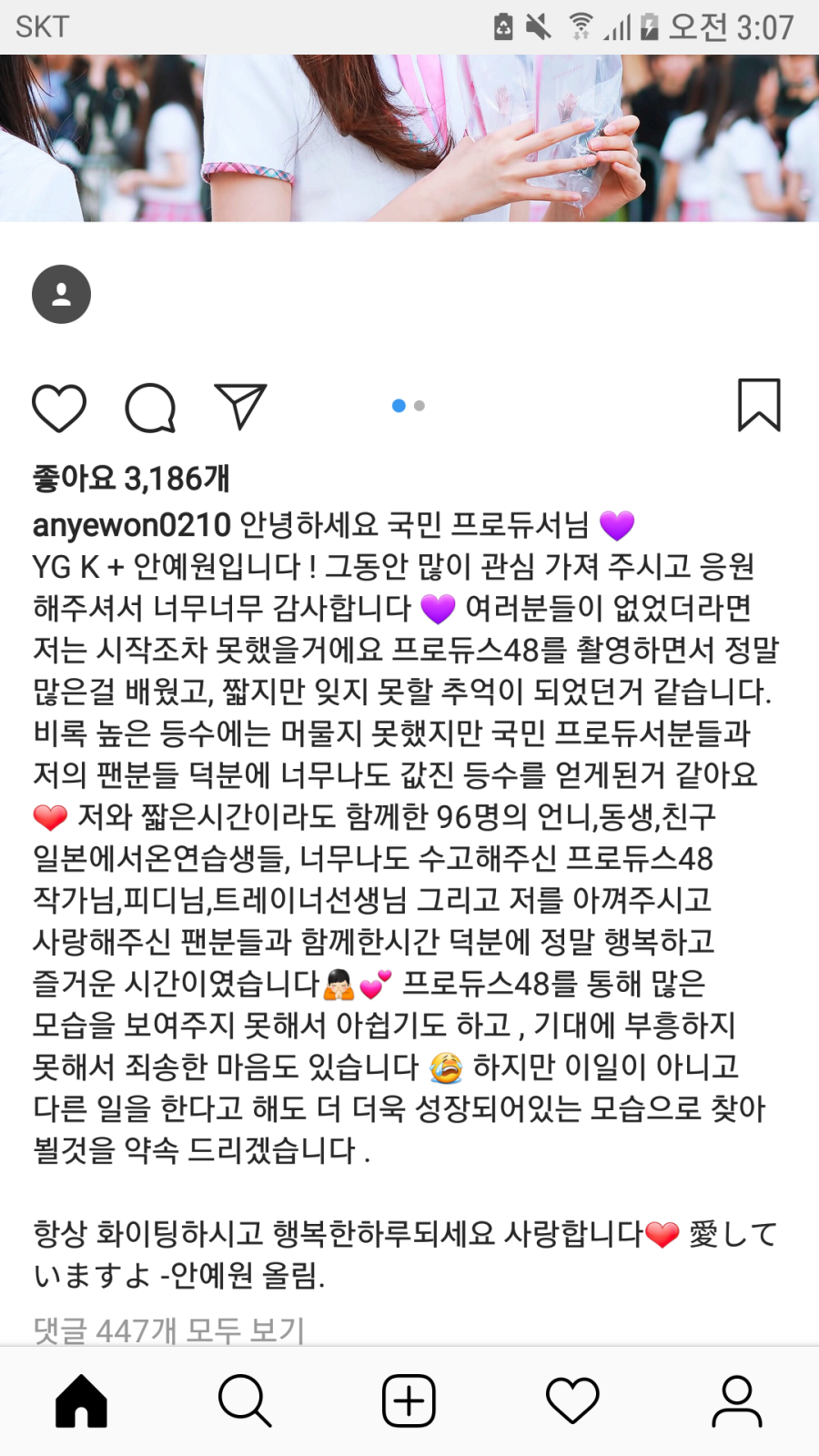Screen dimensions: 819x1456
Task: Go to the Home feed tab
Action: (x=82, y=1400)
